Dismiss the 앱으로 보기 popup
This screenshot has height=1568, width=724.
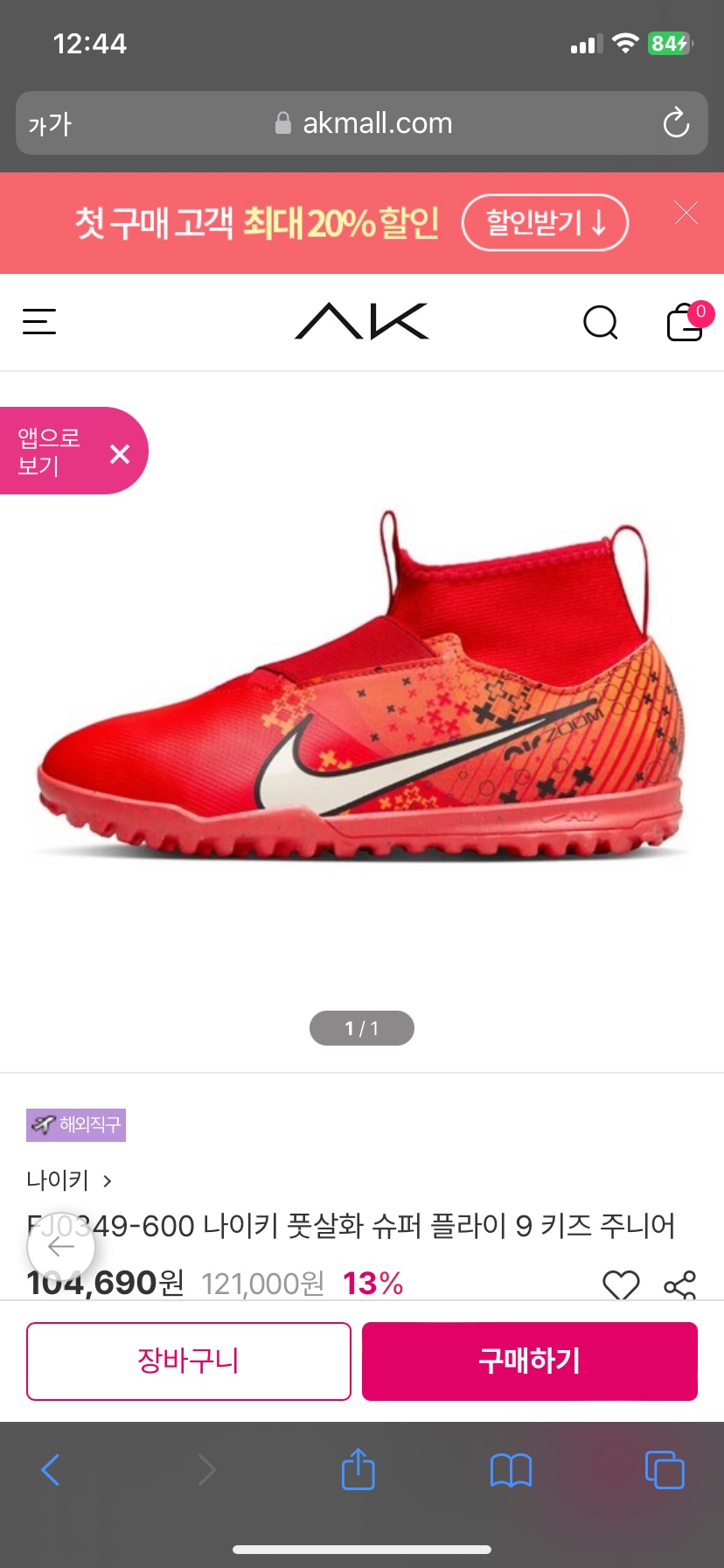[x=120, y=453]
